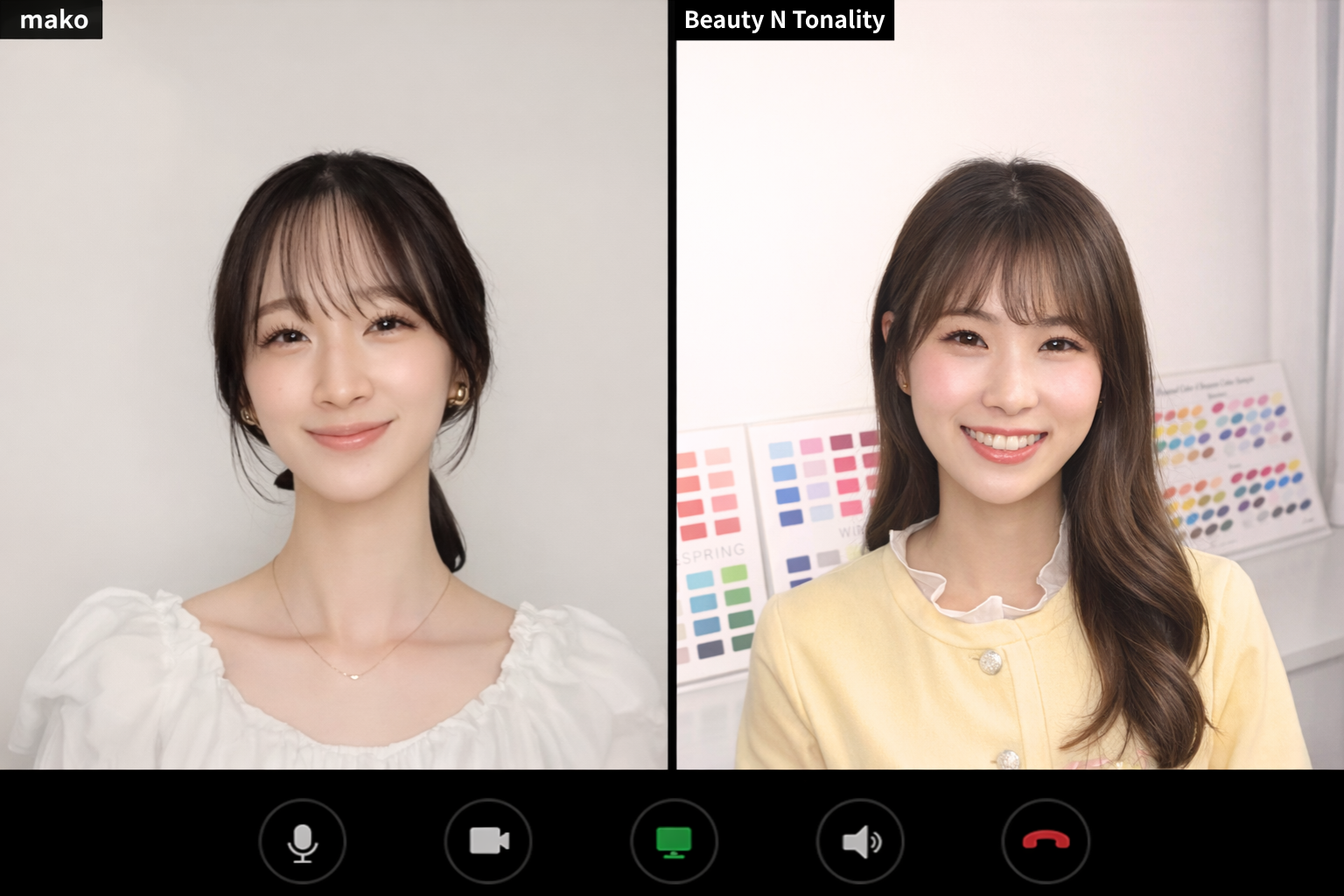Image resolution: width=1344 pixels, height=896 pixels.
Task: Toggle the speaker audio
Action: coord(860,842)
